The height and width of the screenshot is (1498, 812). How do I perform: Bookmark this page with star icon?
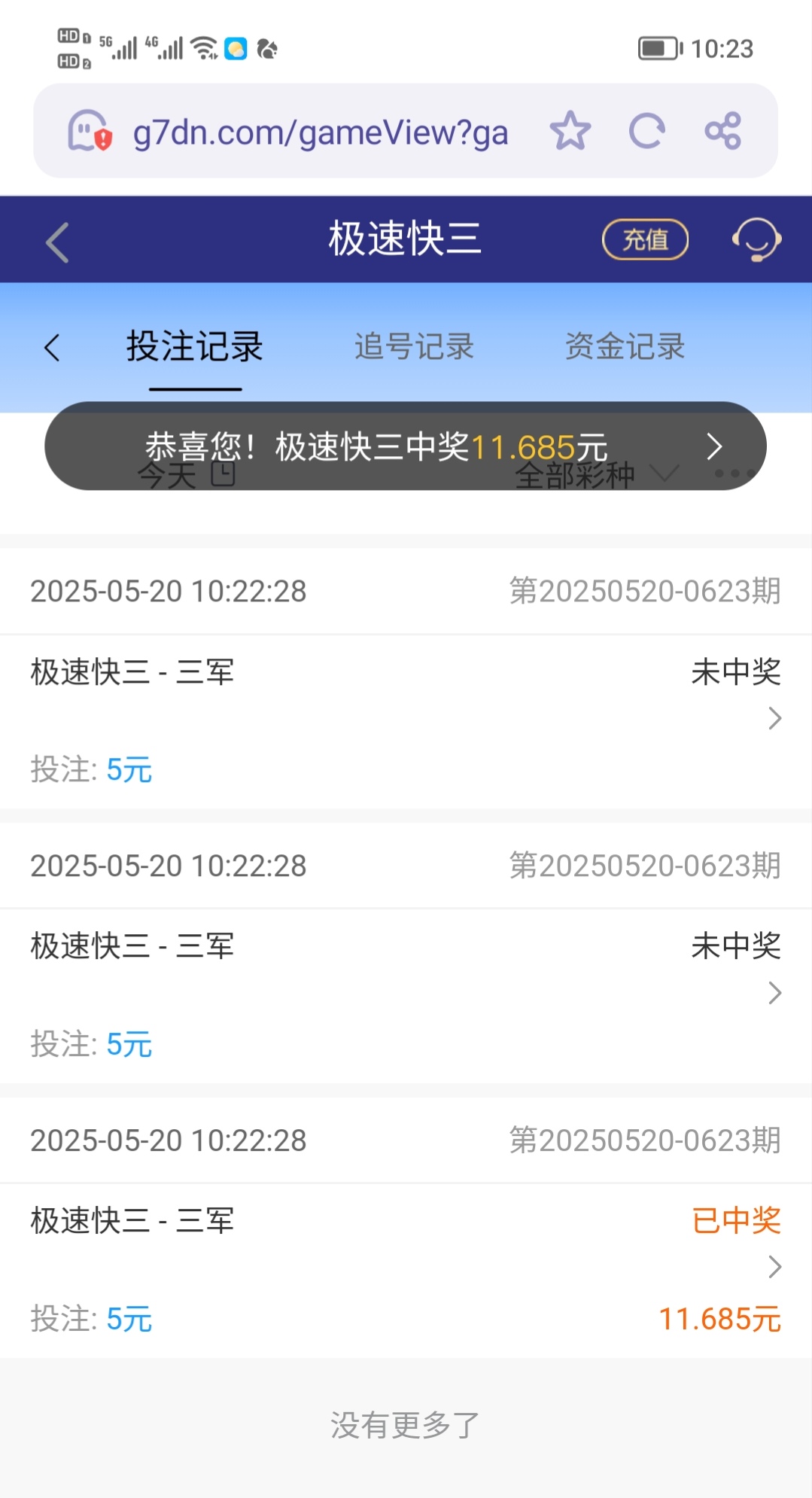point(570,131)
